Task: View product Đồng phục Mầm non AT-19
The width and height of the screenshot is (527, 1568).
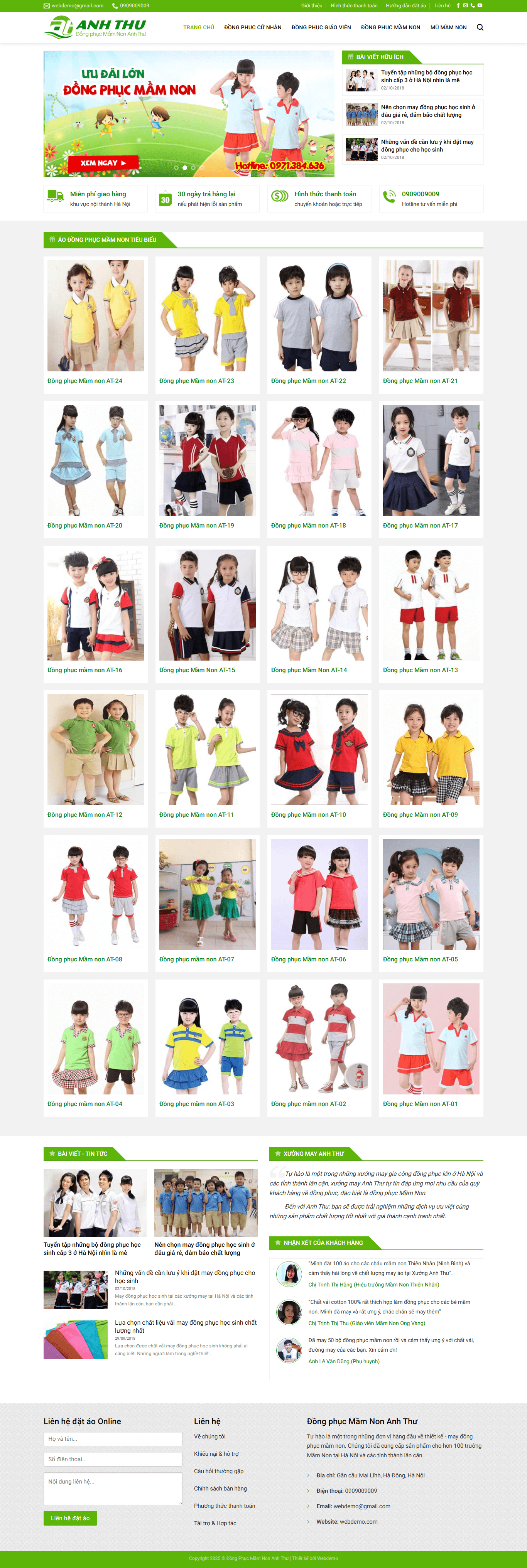Action: pos(196,525)
